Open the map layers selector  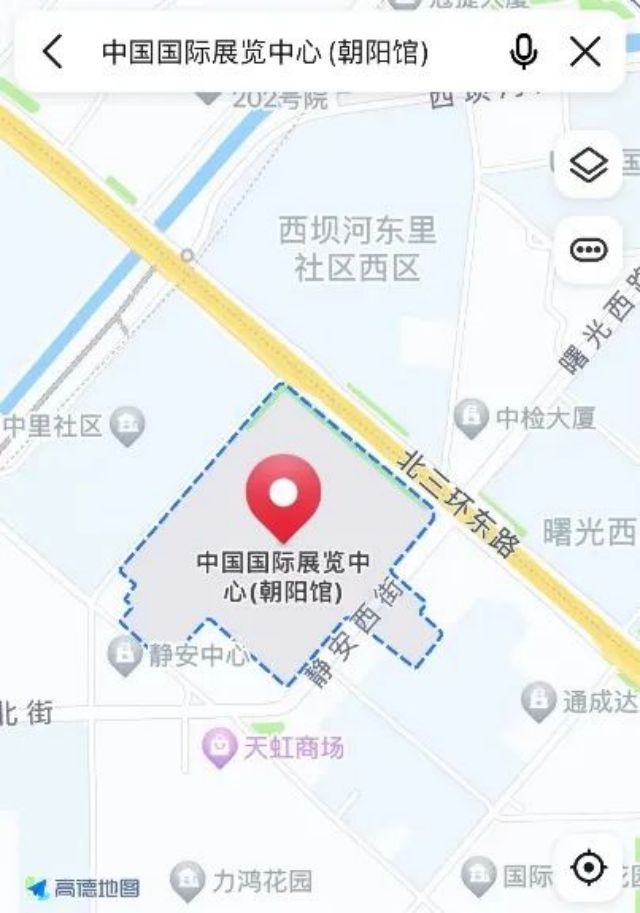click(x=588, y=166)
